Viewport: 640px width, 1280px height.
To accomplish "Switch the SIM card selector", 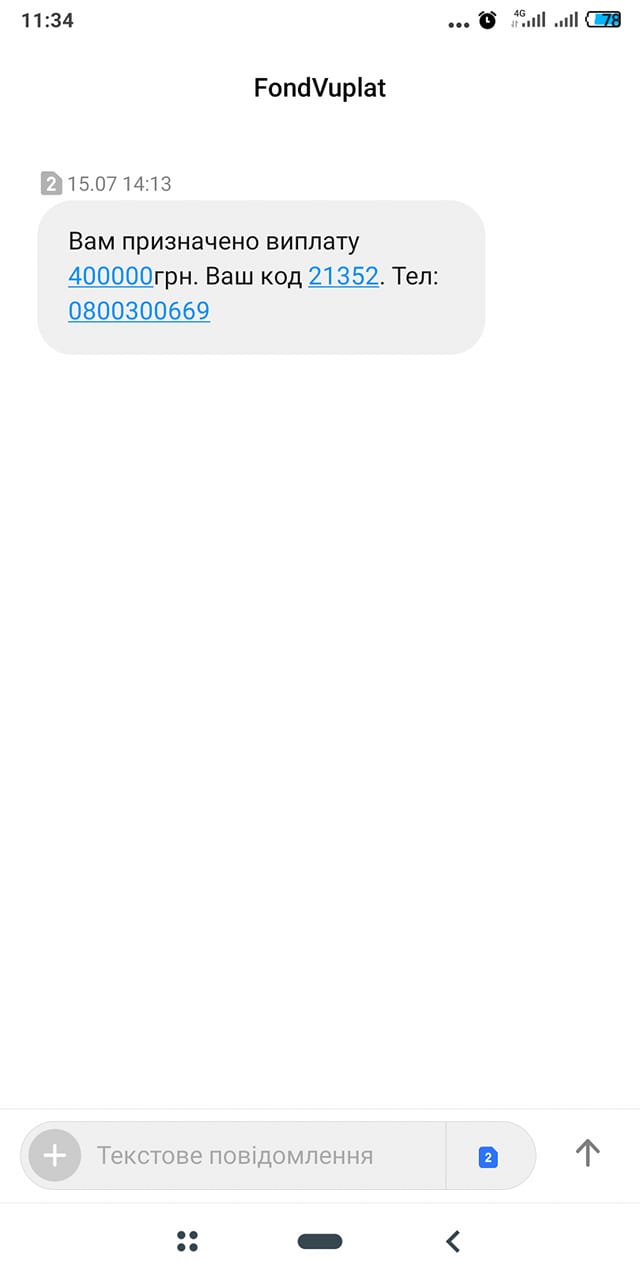I will tap(488, 1157).
